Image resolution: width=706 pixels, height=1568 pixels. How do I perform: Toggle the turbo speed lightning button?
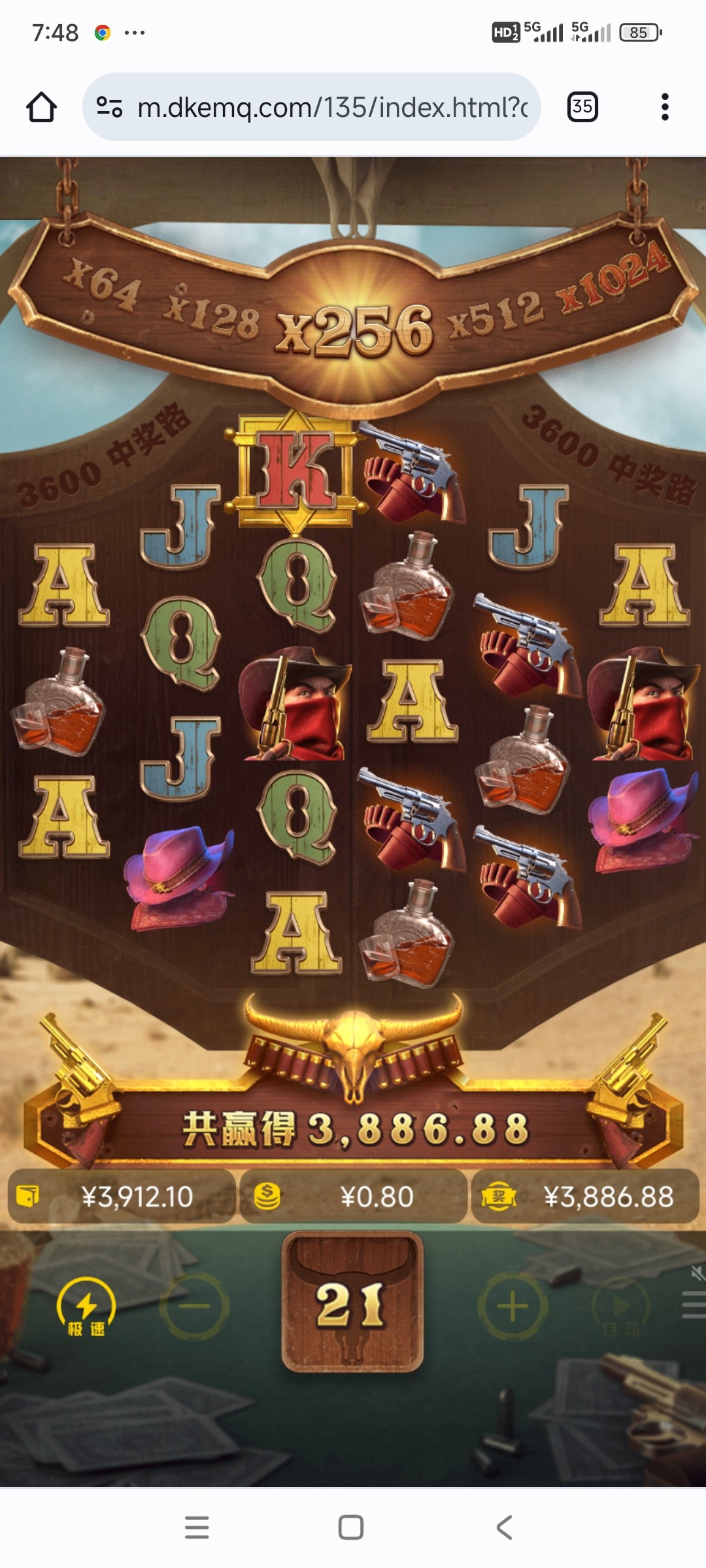coord(86,1307)
